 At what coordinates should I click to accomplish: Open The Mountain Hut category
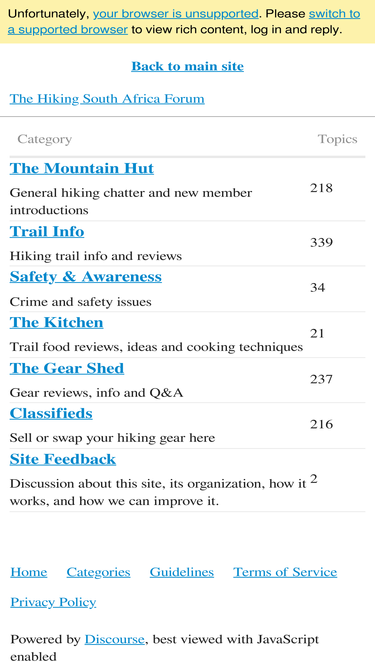(82, 168)
